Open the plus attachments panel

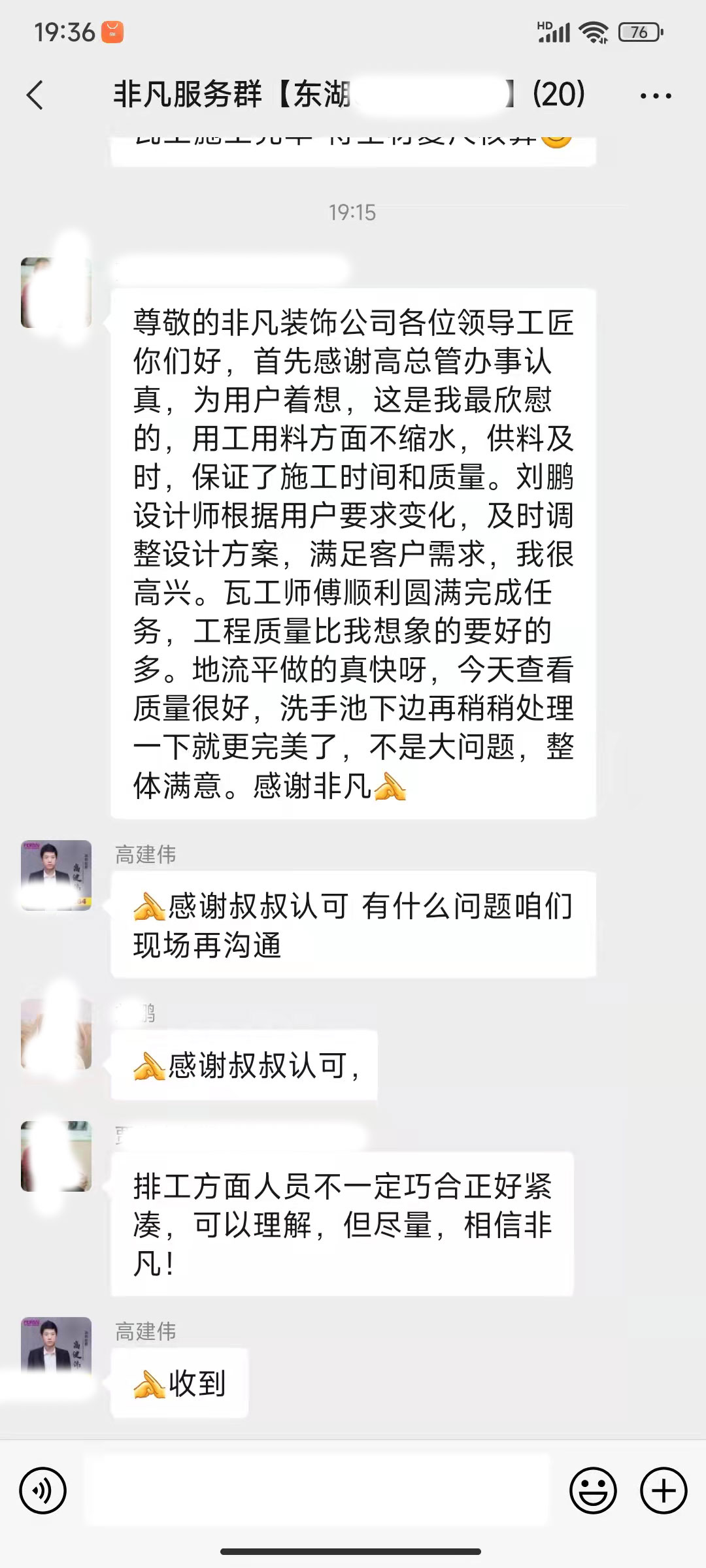(x=664, y=1491)
